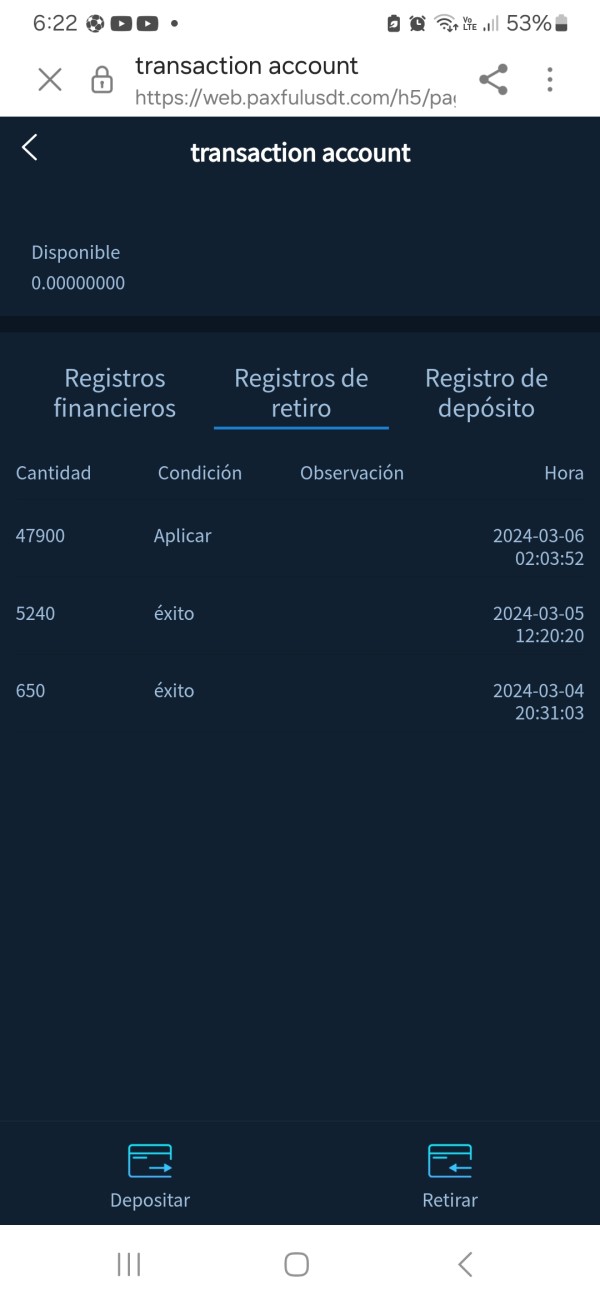Select the Registros de retiro tab
Viewport: 600px width, 1300px height.
(301, 393)
